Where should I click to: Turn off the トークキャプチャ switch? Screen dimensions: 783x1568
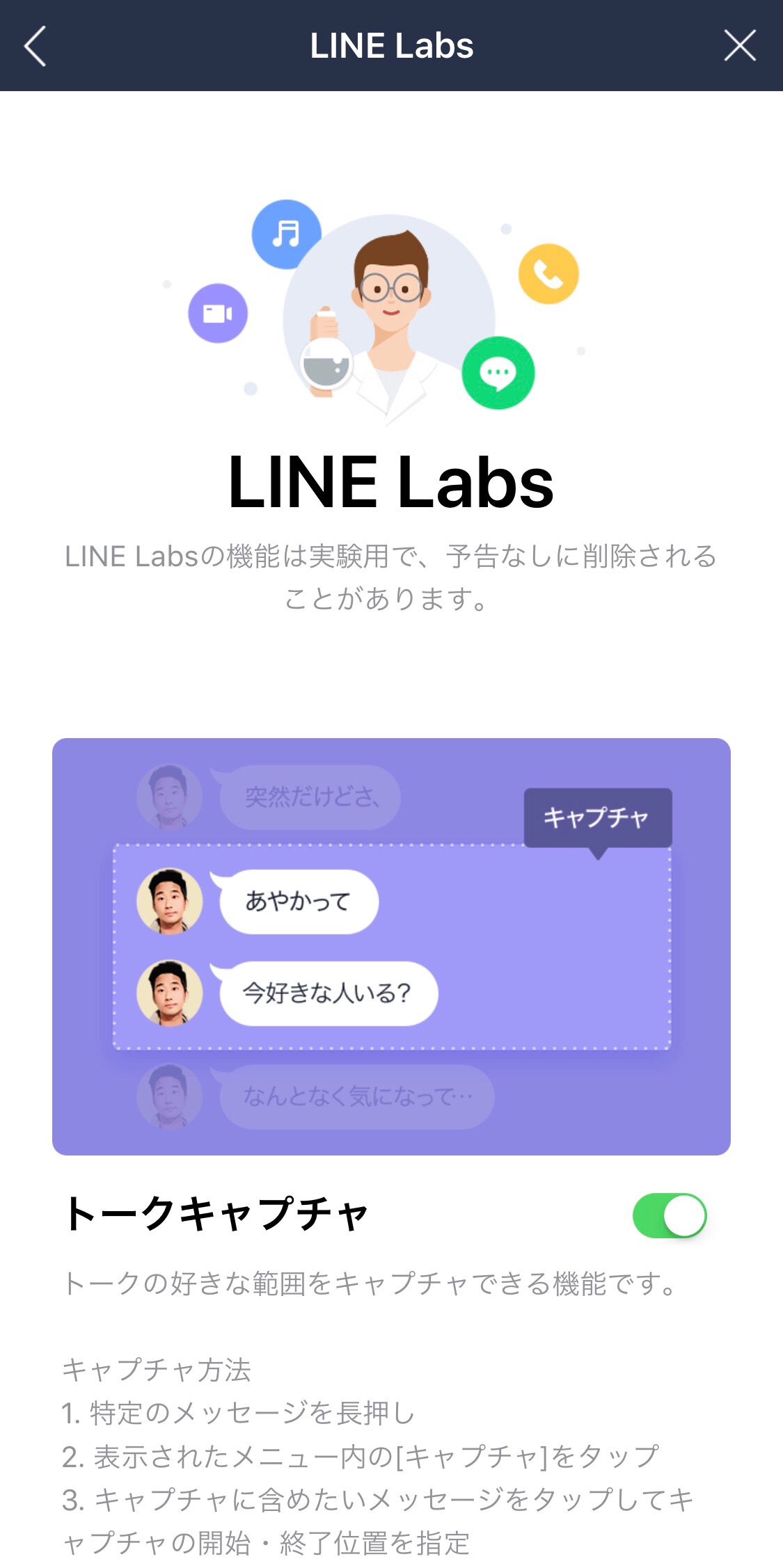[670, 1215]
